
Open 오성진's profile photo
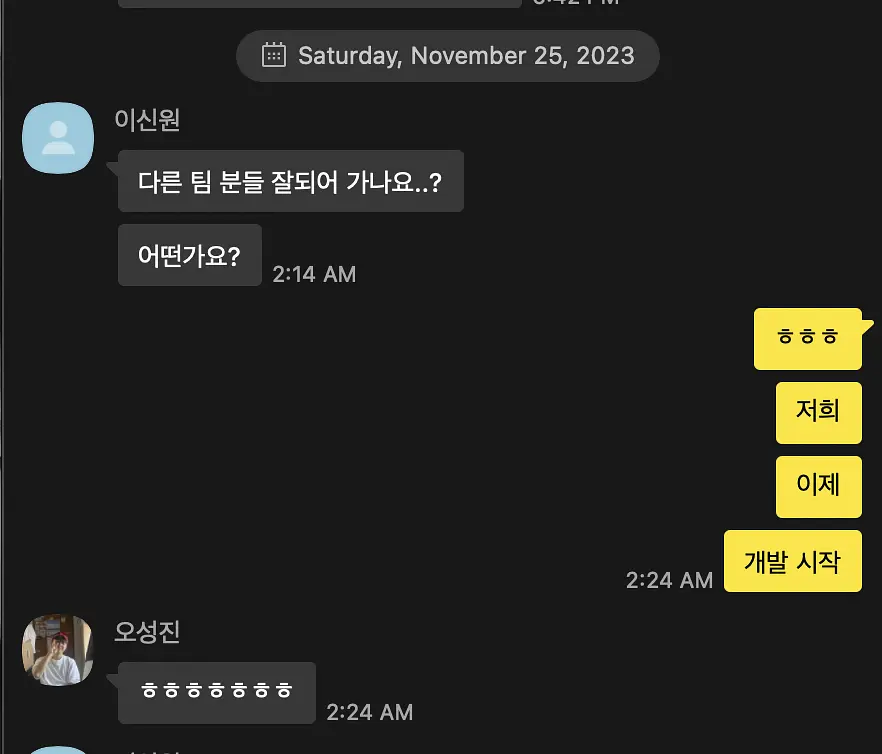(58, 650)
